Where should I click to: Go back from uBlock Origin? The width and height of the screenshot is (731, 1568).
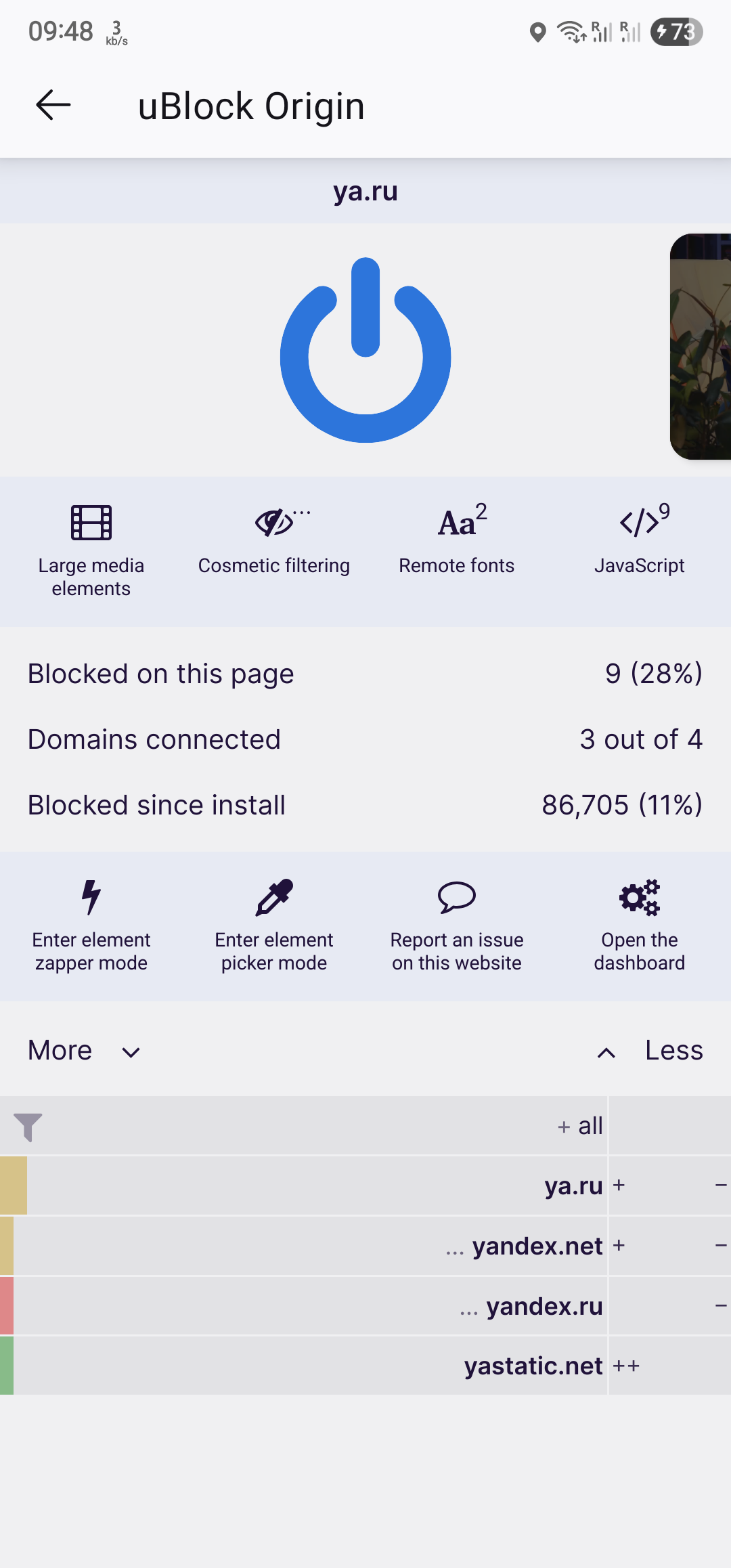click(x=53, y=106)
